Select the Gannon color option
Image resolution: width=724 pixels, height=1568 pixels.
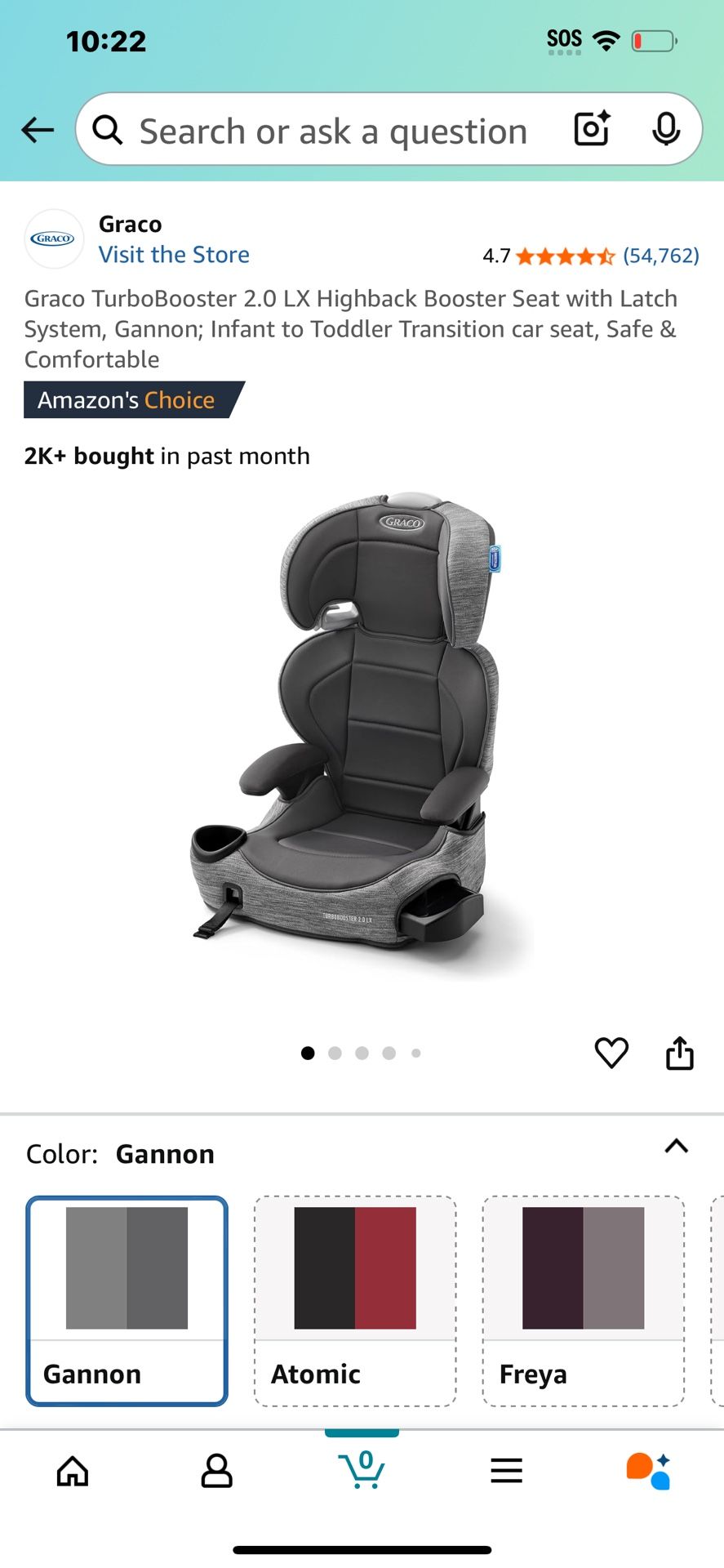pyautogui.click(x=127, y=1300)
